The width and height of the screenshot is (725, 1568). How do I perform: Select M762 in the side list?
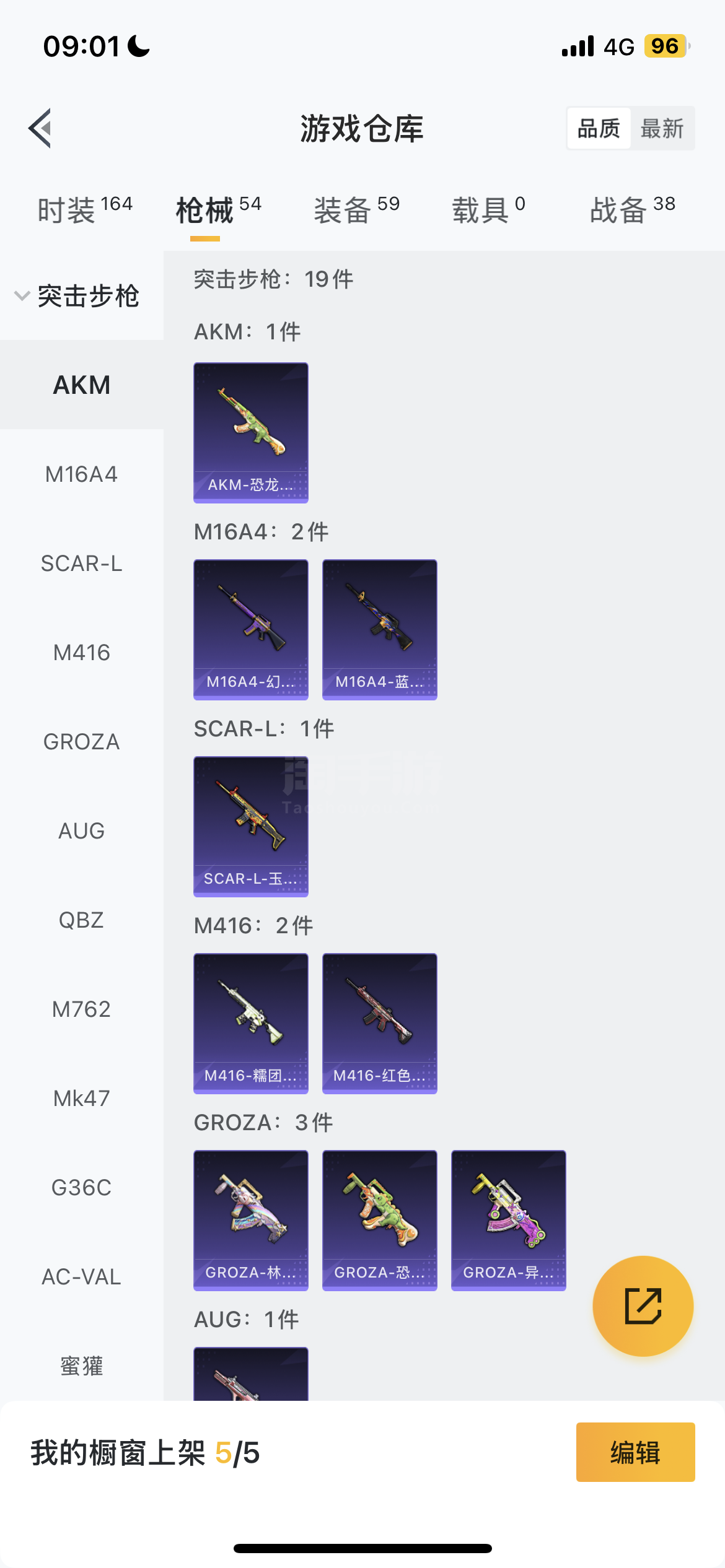coord(81,1009)
